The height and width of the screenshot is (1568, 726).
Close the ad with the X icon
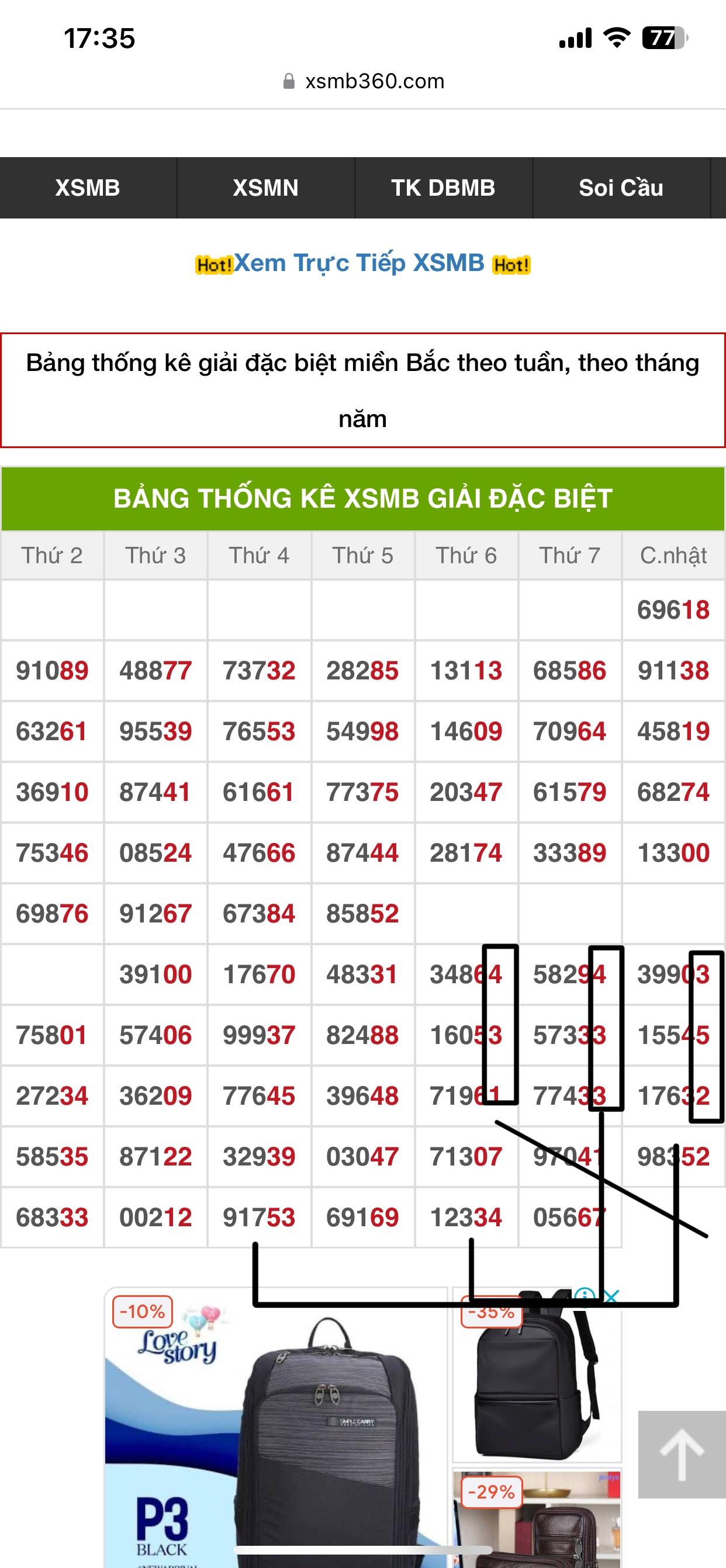[x=611, y=1296]
